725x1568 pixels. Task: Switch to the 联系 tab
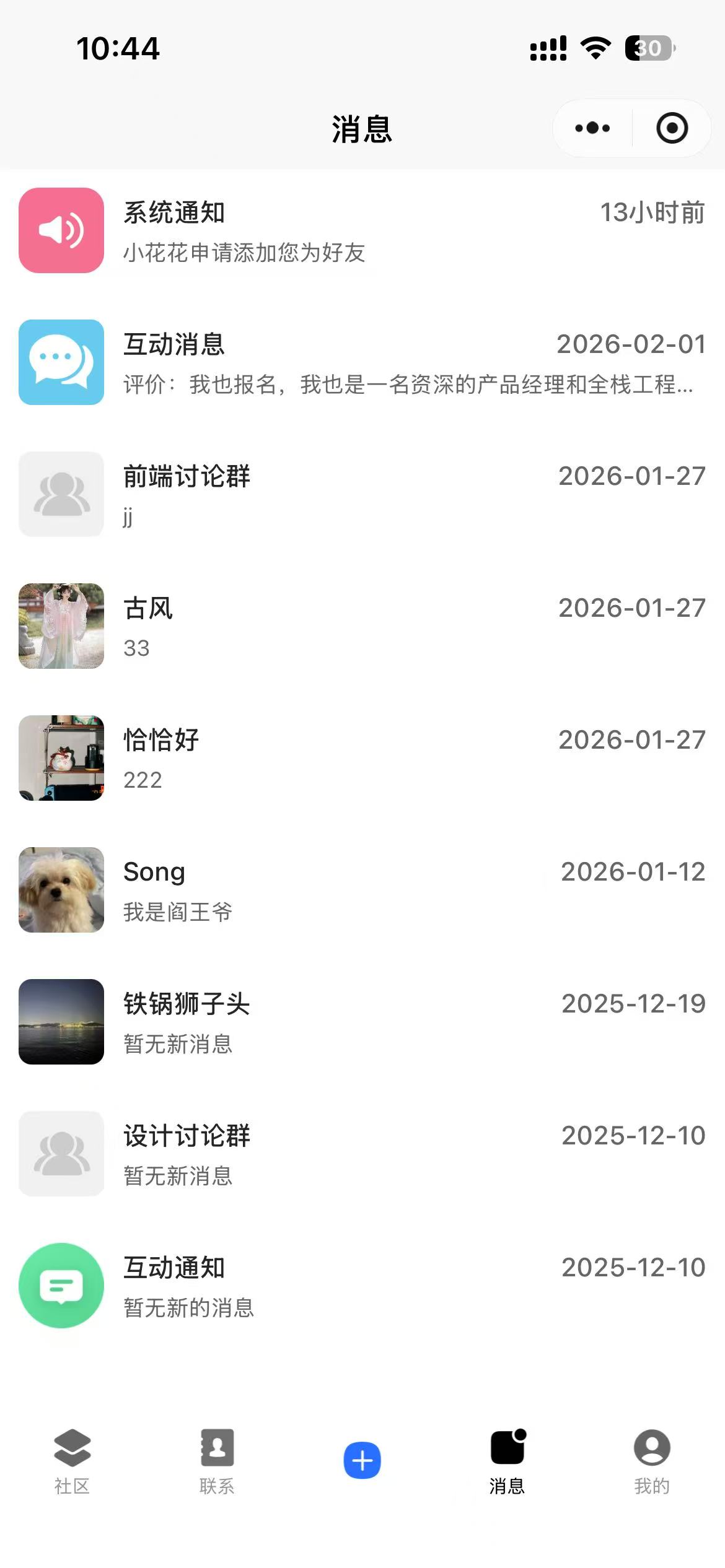(217, 1460)
